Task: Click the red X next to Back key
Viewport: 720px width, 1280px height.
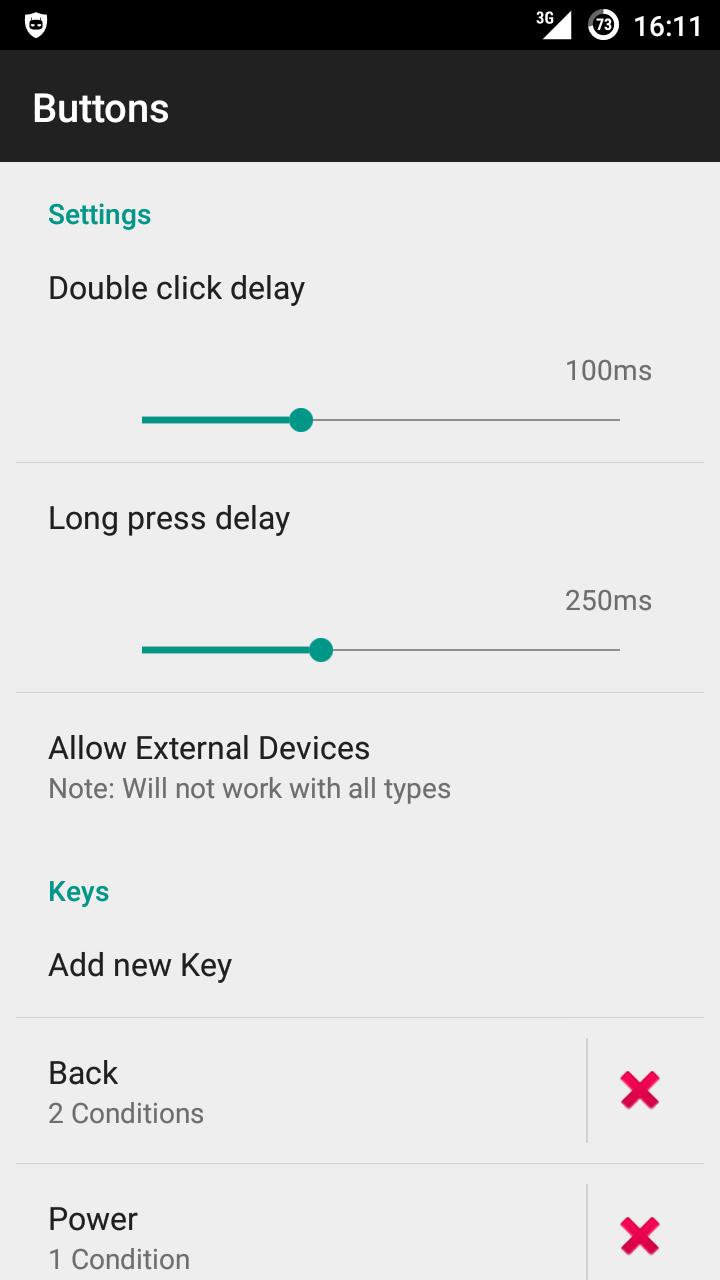Action: pos(639,1090)
